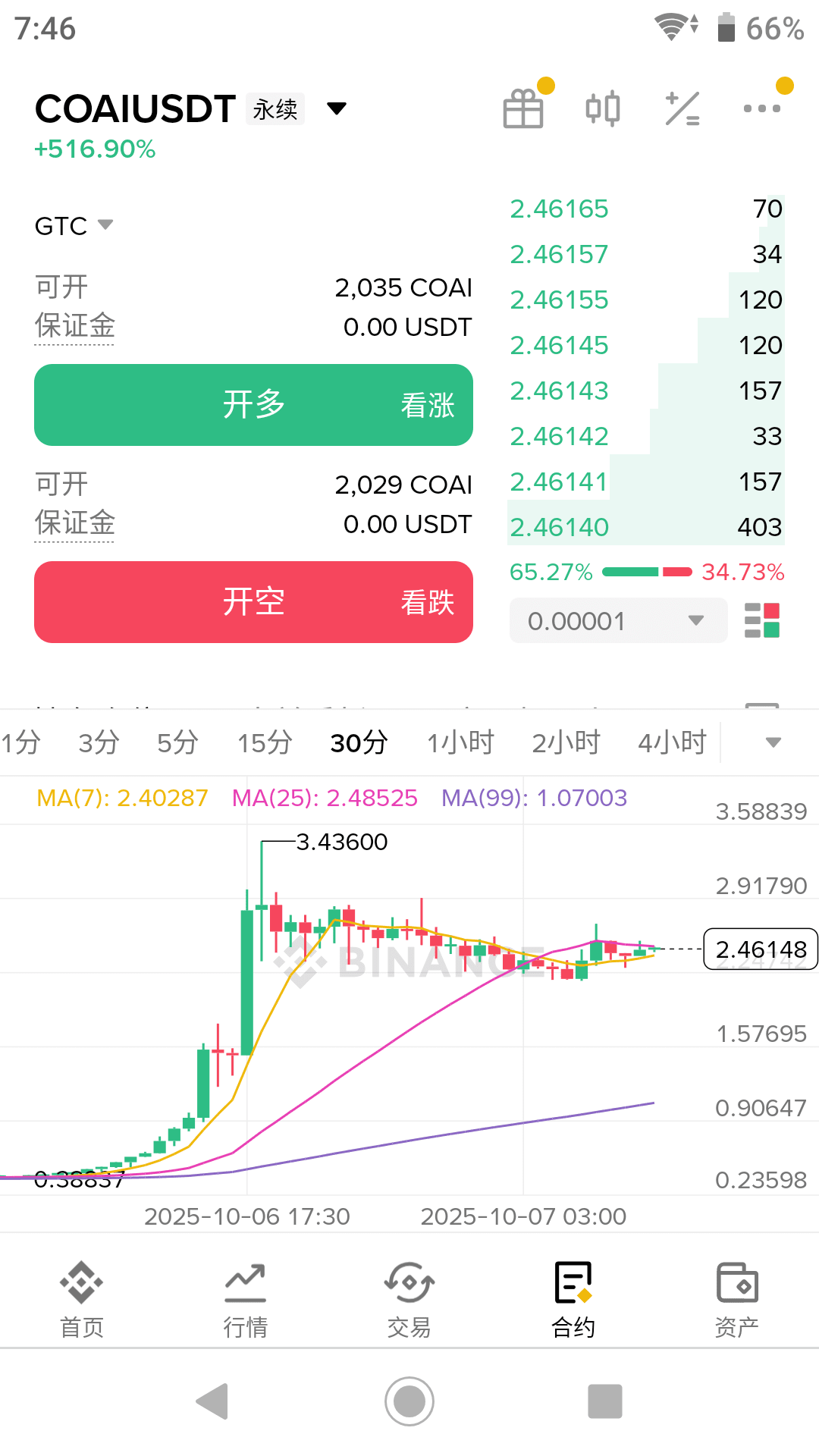
Task: Open the 资产 assets tab
Action: [736, 1299]
